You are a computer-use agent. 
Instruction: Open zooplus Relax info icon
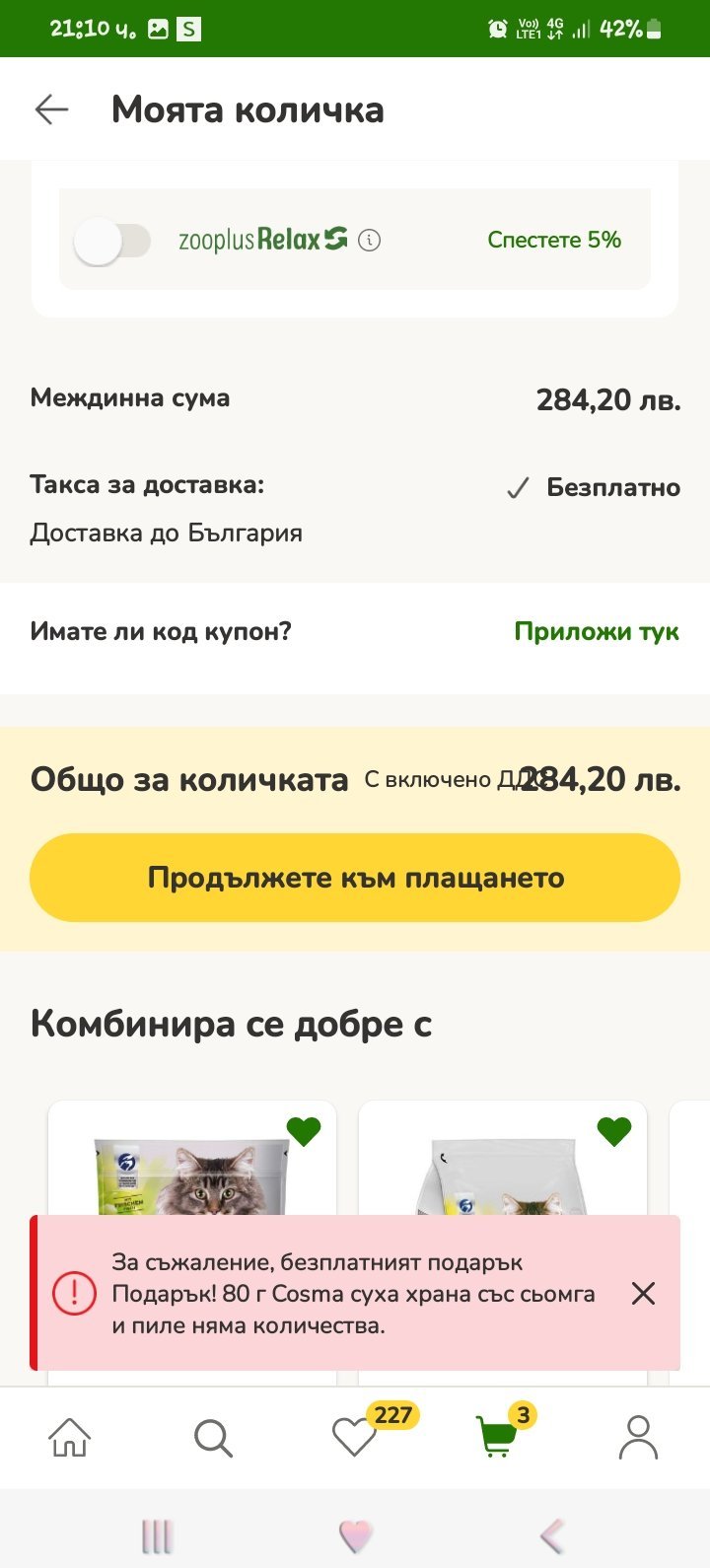click(369, 240)
